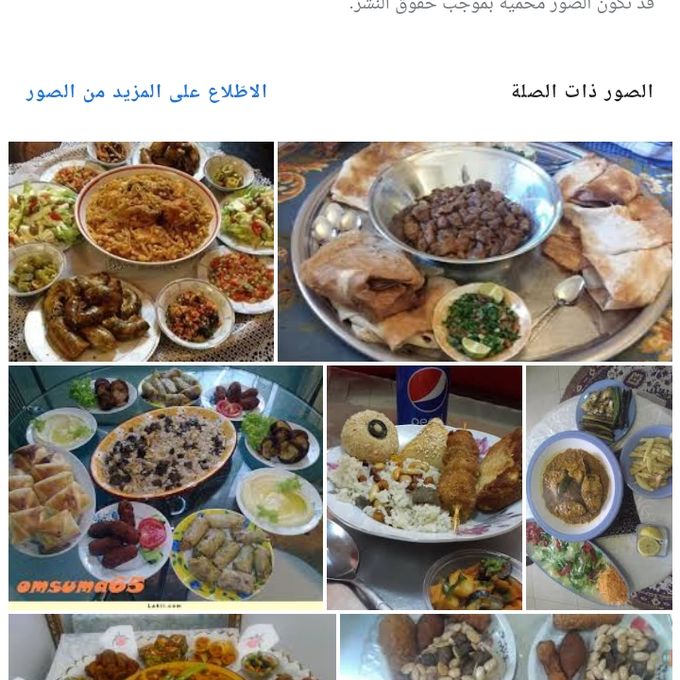Viewport: 680px width, 680px height.
Task: Open the image of plates with beans and kibbeh
Action: 505,648
